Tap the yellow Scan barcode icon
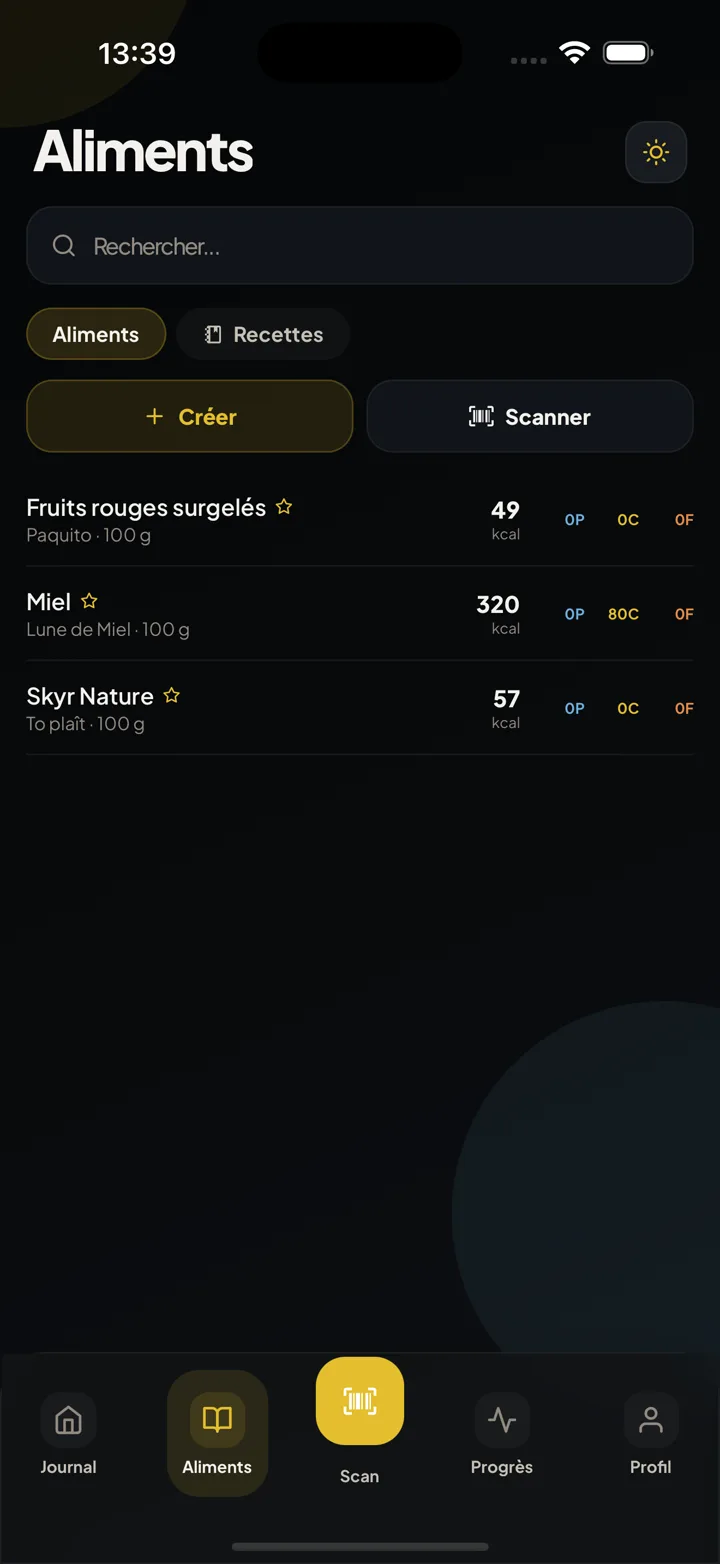 coord(359,1401)
